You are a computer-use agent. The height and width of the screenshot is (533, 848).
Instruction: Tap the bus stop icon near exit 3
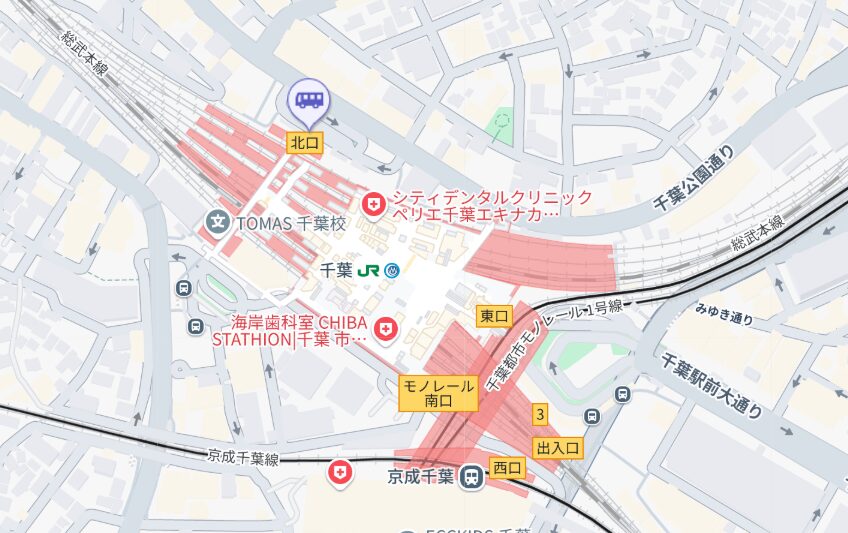592,416
